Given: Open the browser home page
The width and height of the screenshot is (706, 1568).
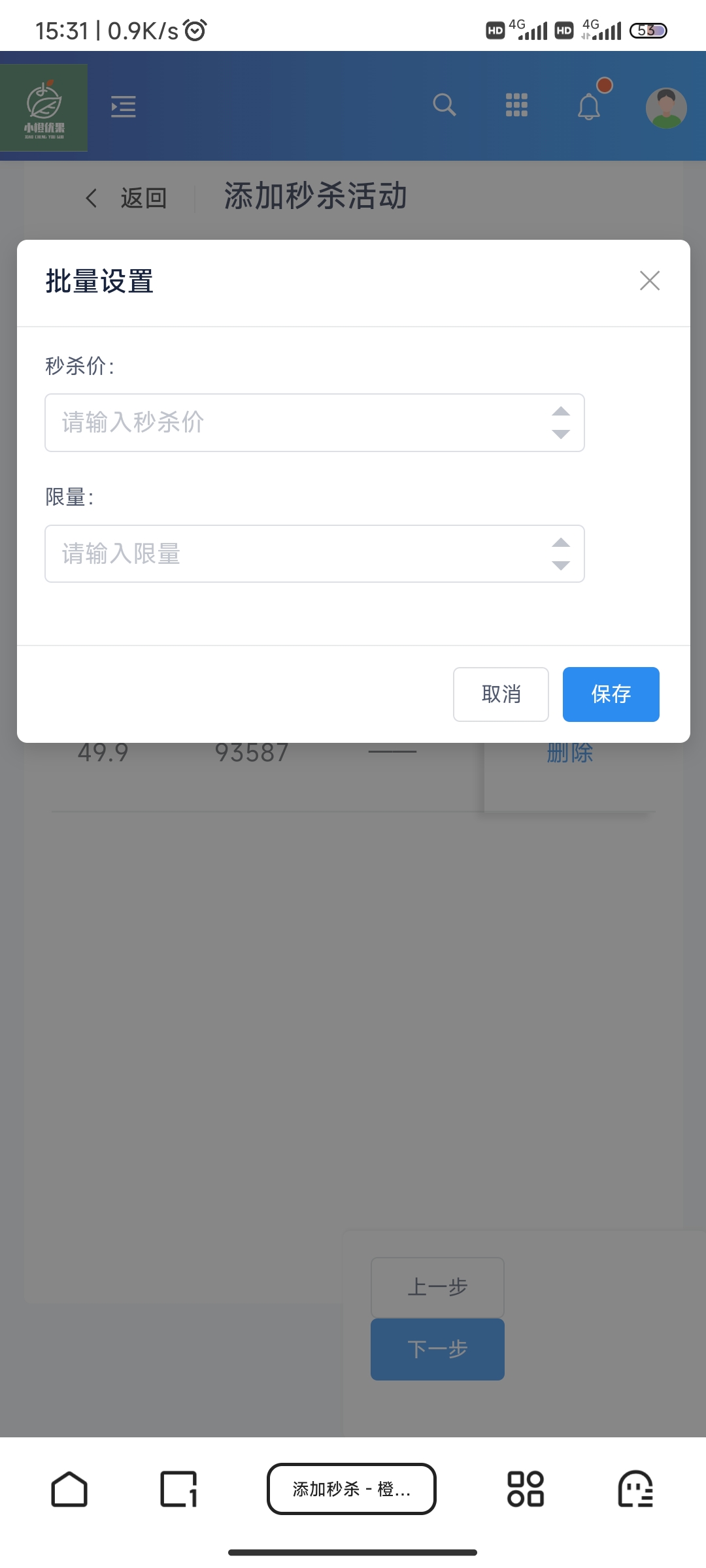Looking at the screenshot, I should click(x=69, y=1489).
